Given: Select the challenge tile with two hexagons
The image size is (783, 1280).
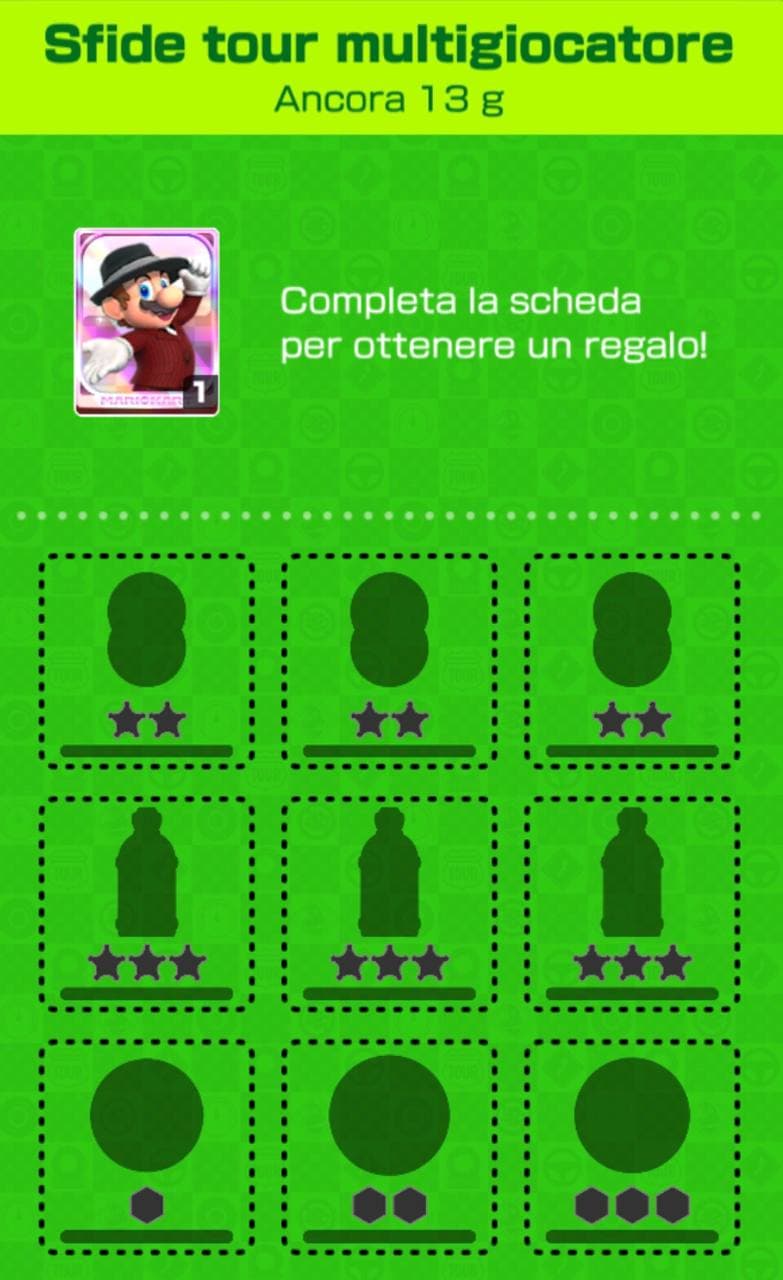Looking at the screenshot, I should [x=389, y=1146].
